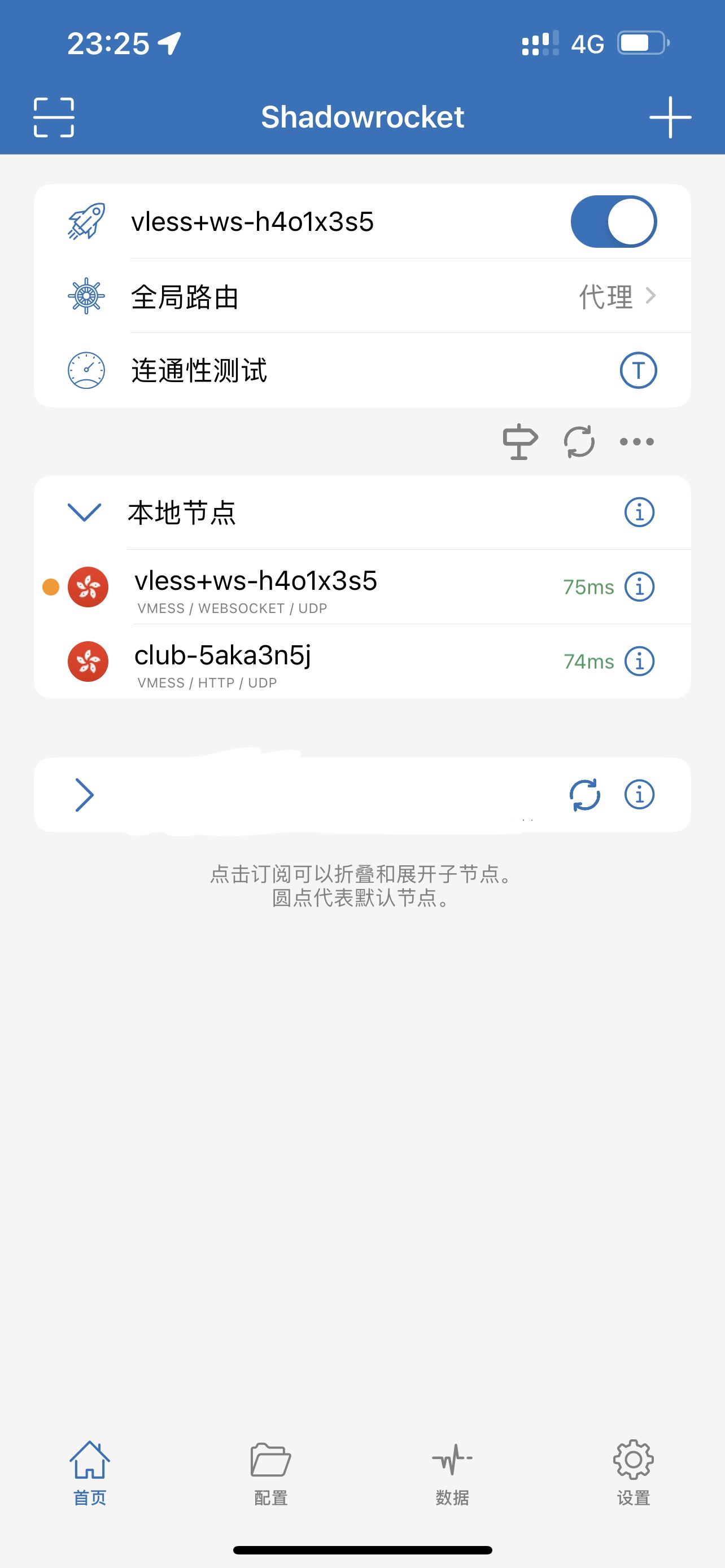The width and height of the screenshot is (725, 1568).
Task: Open info for vless+ws-h4o1x3s5 node
Action: [x=639, y=587]
